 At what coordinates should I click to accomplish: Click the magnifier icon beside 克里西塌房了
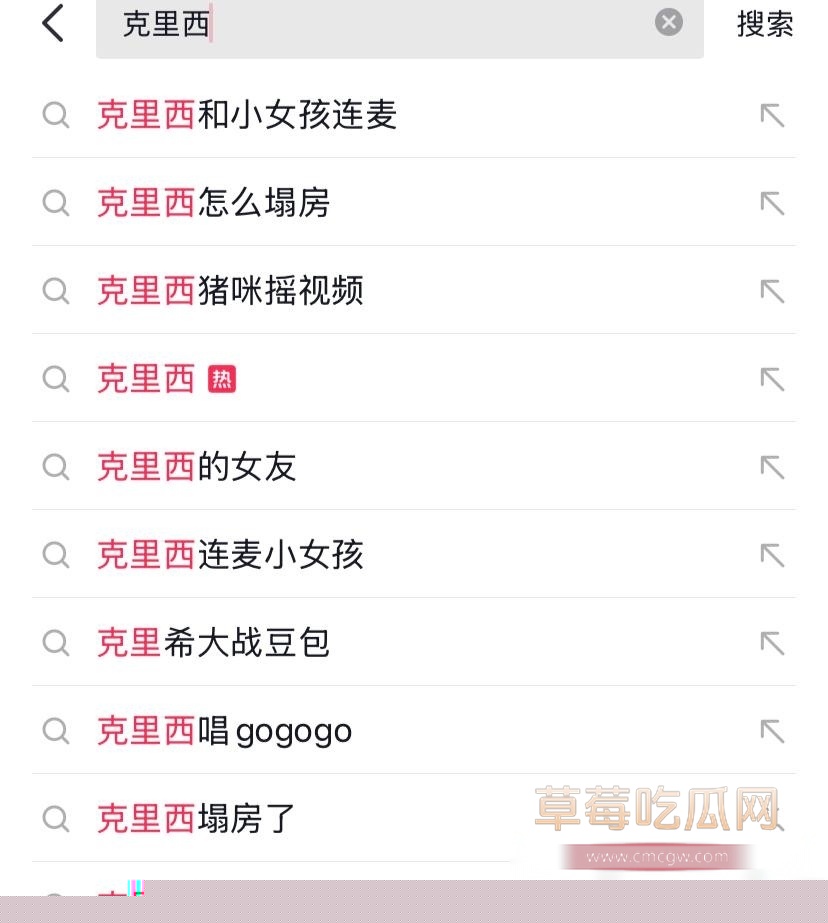click(56, 819)
